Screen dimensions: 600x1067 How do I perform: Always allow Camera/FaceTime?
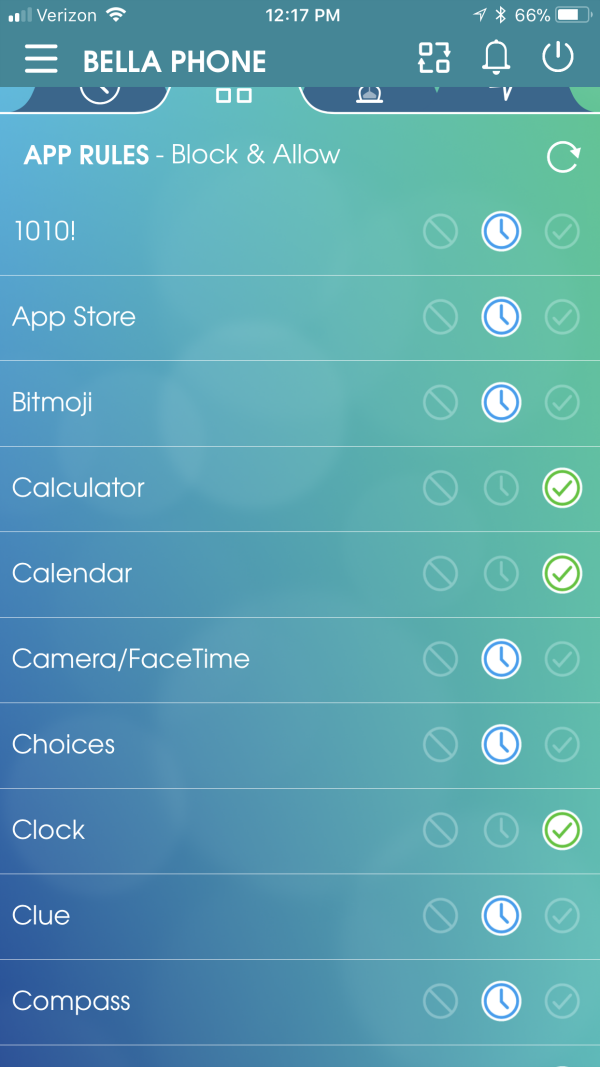(562, 659)
